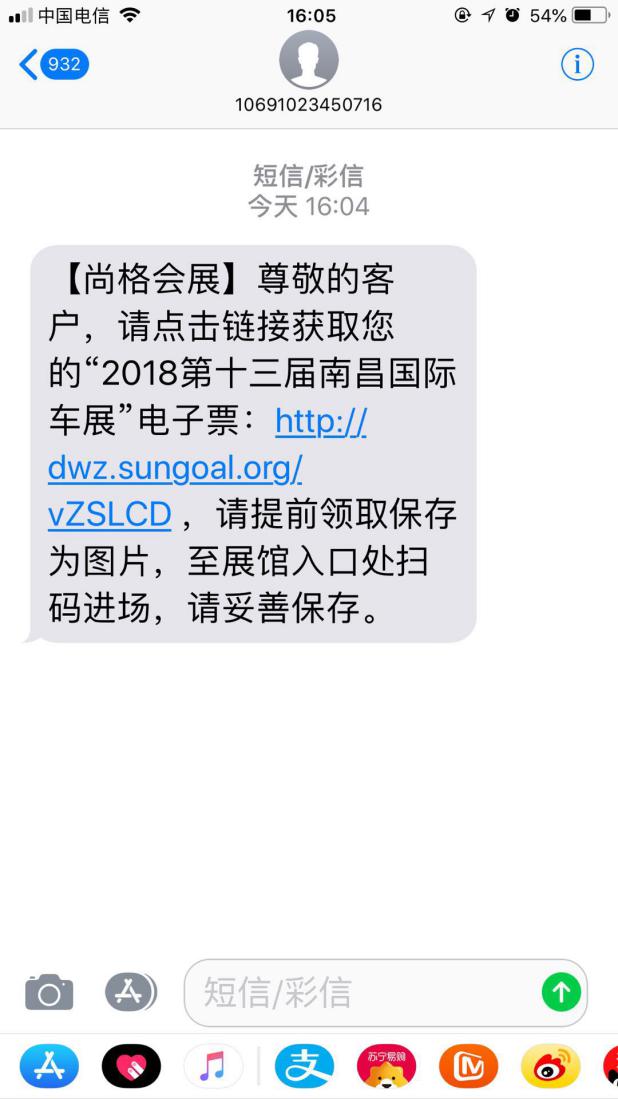Open sender 10691023450716 contact avatar
The height and width of the screenshot is (1099, 618).
308,62
